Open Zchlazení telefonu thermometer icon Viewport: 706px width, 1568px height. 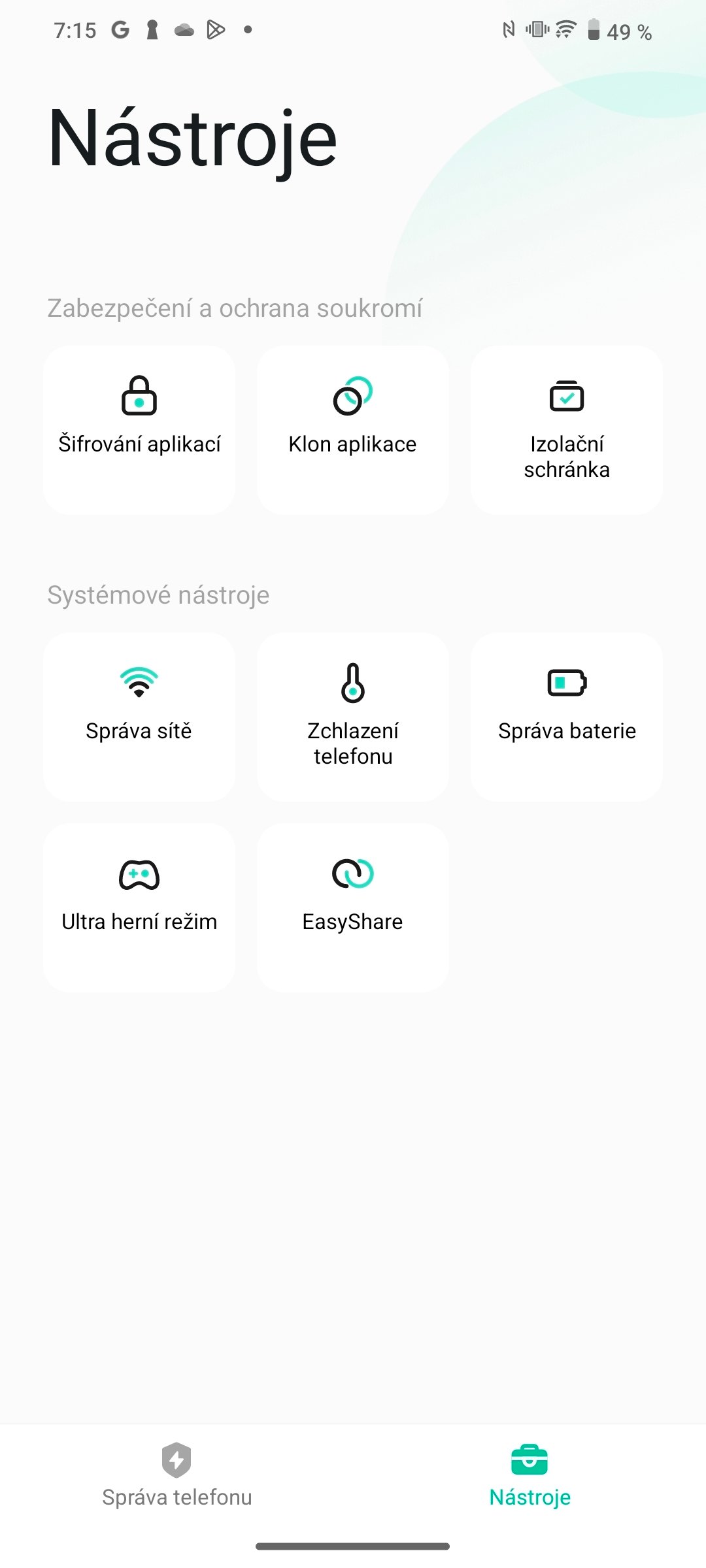tap(353, 683)
